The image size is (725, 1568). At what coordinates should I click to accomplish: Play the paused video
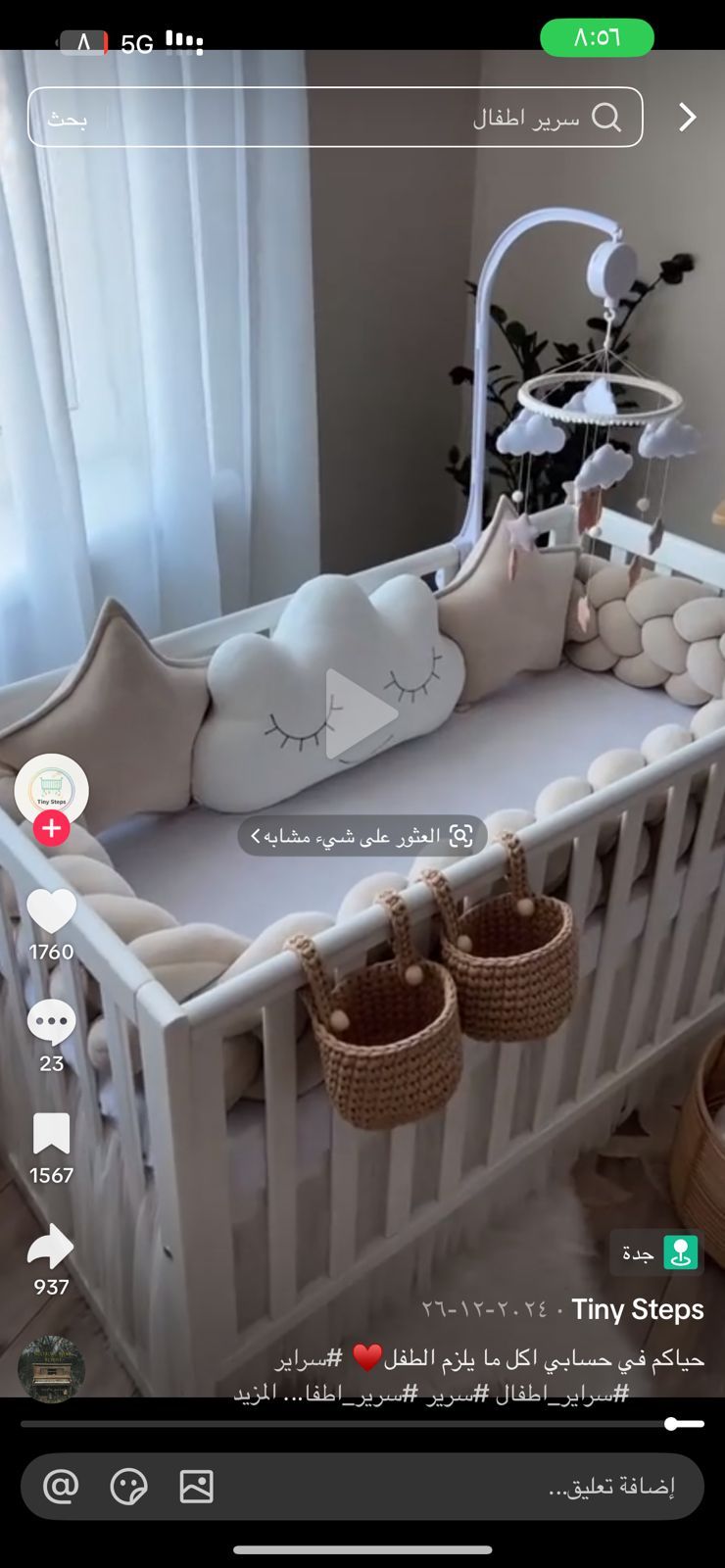pos(359,714)
